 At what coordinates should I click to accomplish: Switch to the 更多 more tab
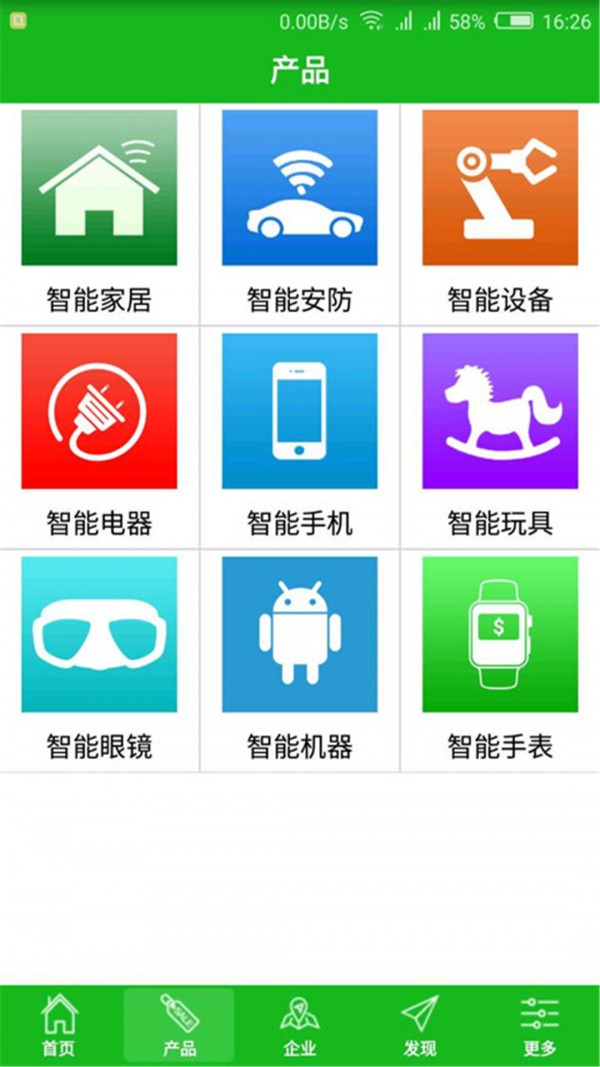540,1025
